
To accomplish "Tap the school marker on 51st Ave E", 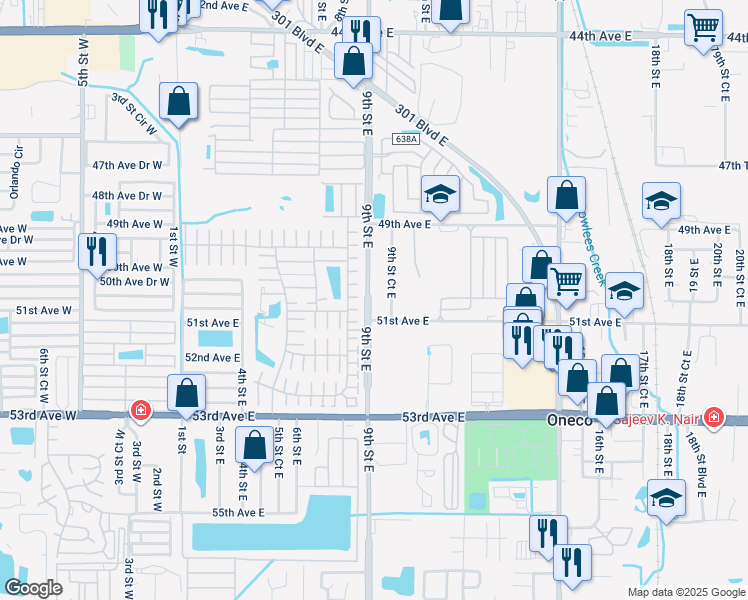I will coord(624,291).
